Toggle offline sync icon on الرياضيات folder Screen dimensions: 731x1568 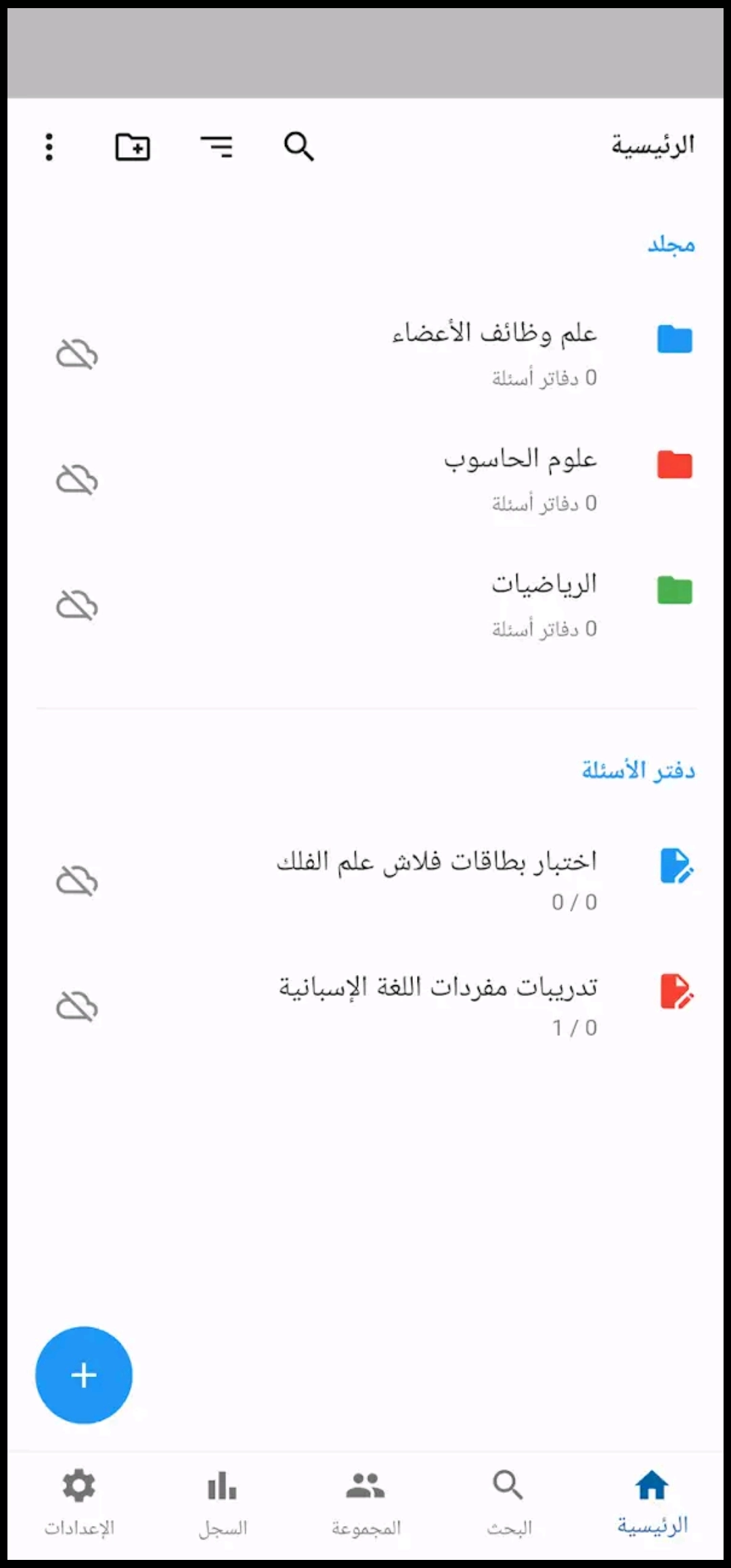point(76,606)
